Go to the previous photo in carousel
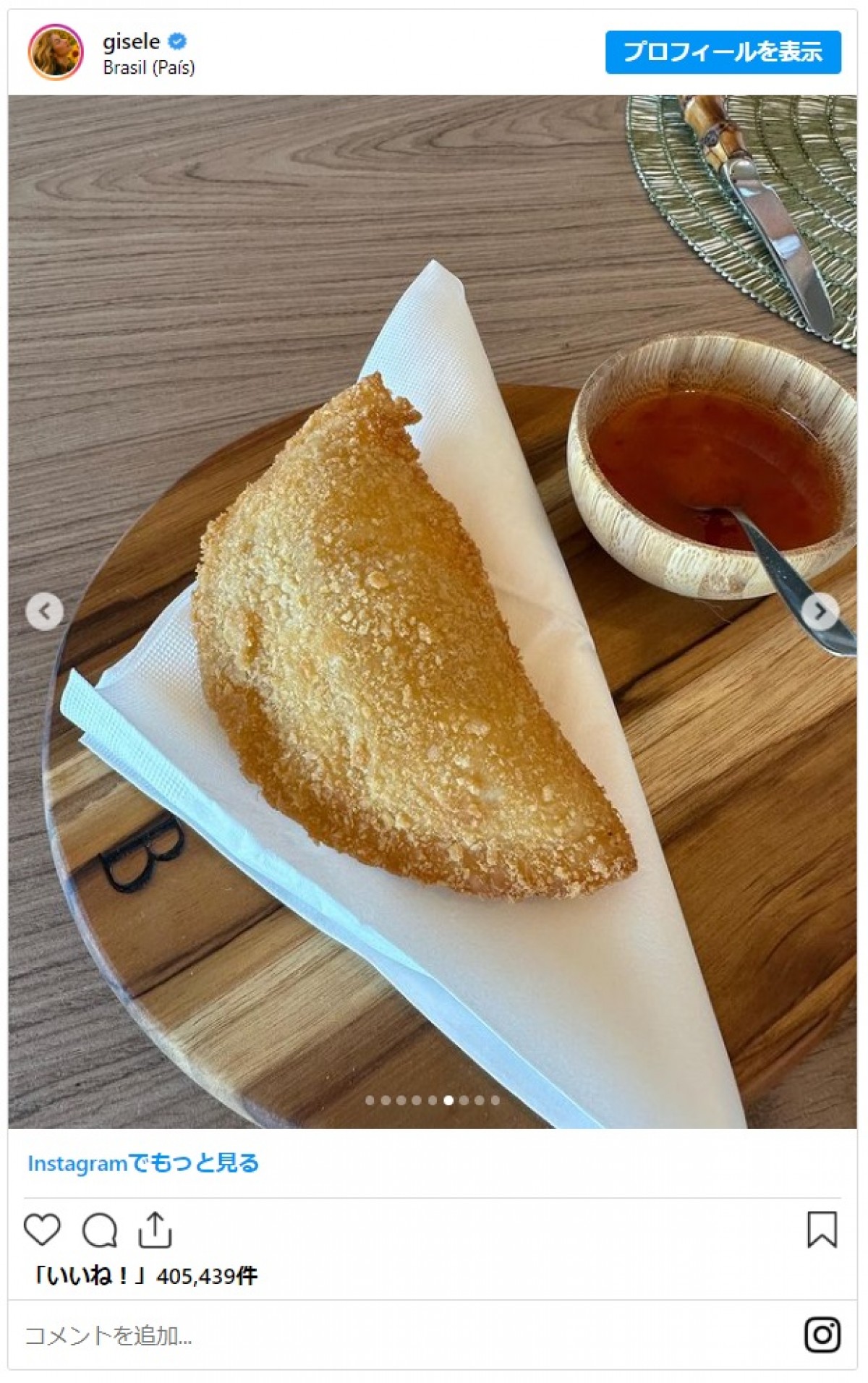Viewport: 868px width, 1383px height. pyautogui.click(x=45, y=612)
